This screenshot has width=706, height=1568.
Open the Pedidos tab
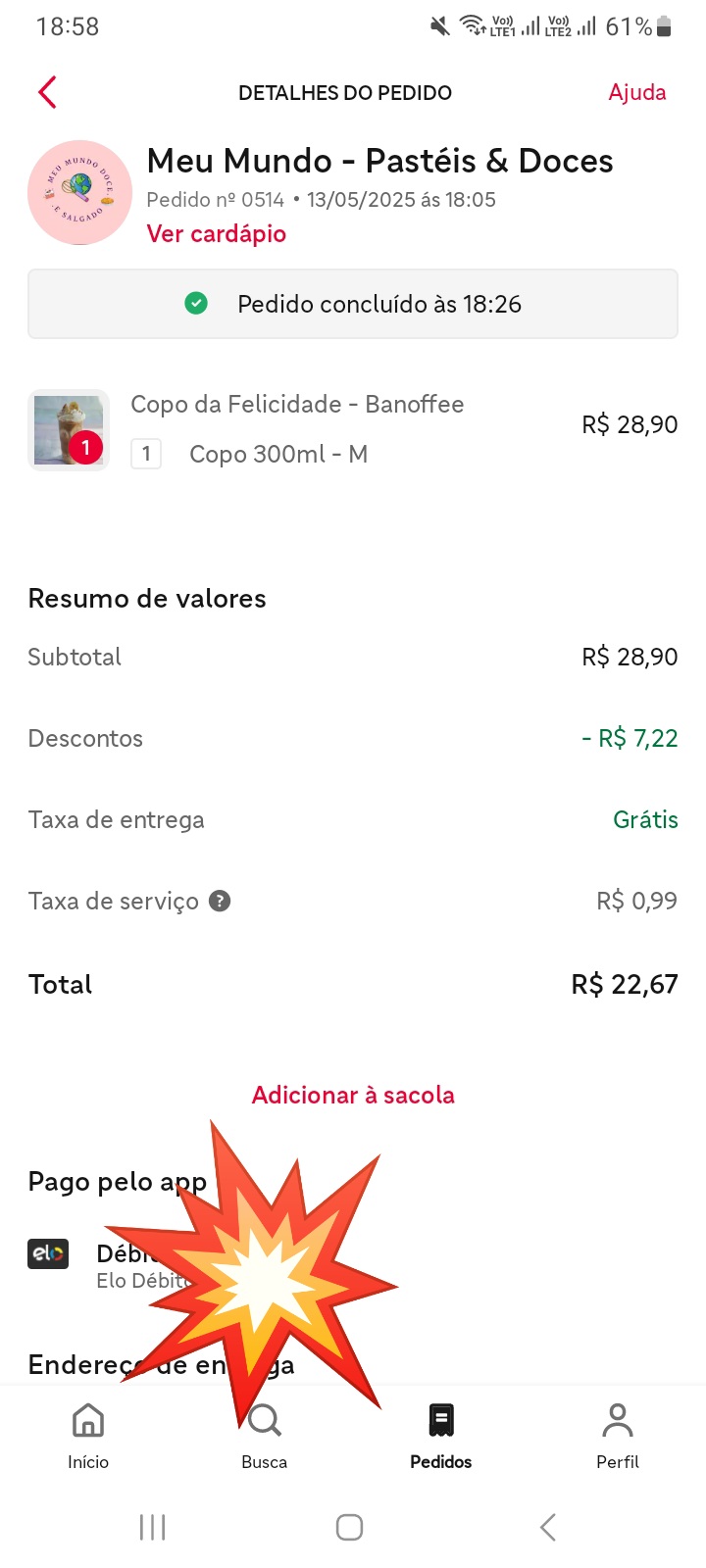pyautogui.click(x=441, y=1436)
